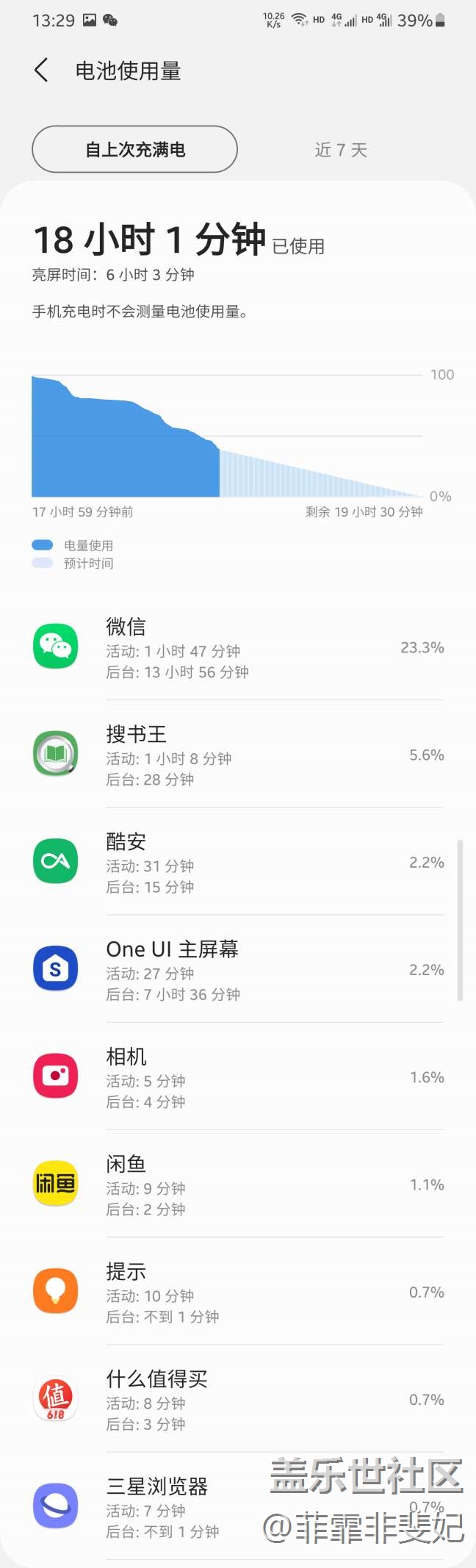Go back from 电池使用量 page
The height and width of the screenshot is (1568, 476).
[x=41, y=71]
